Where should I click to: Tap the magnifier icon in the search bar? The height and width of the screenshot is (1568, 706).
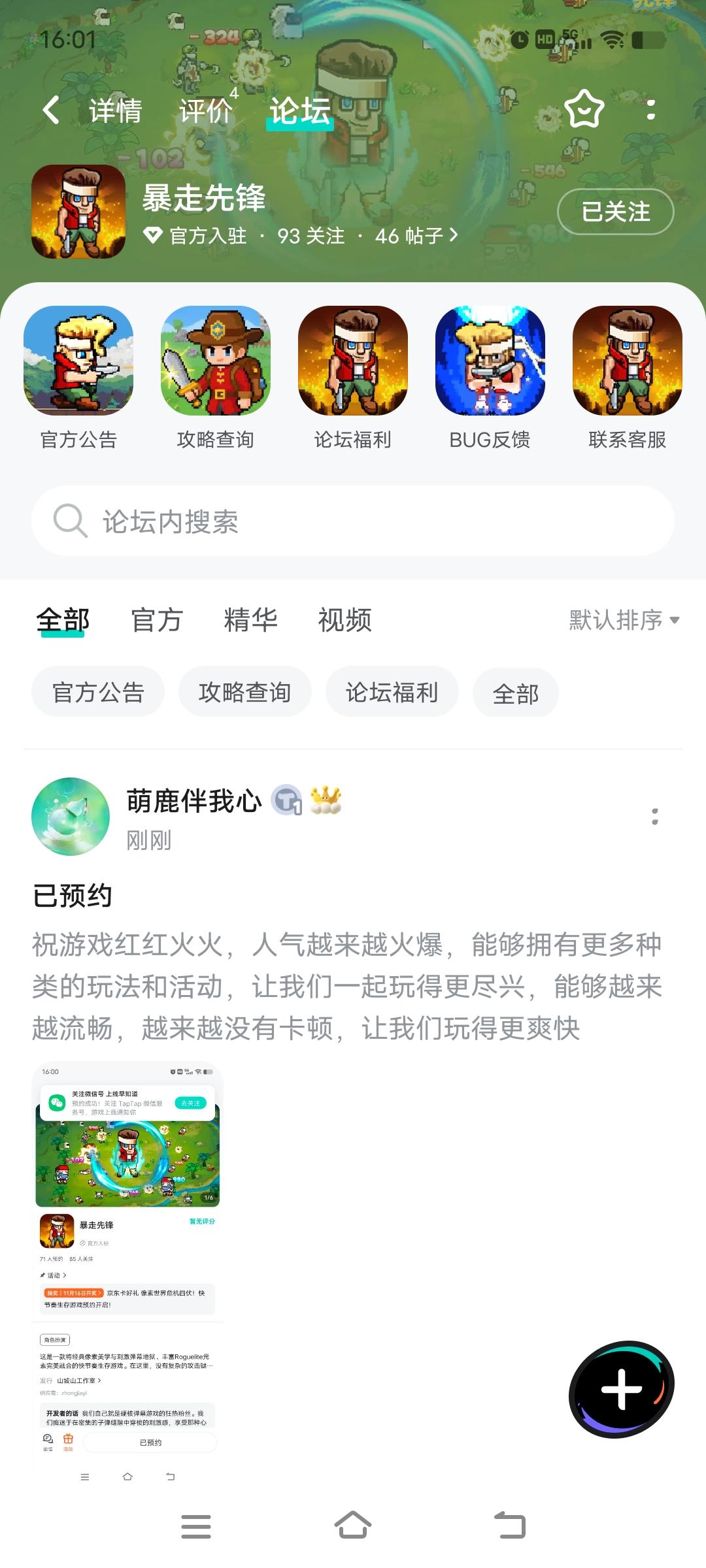pyautogui.click(x=70, y=521)
